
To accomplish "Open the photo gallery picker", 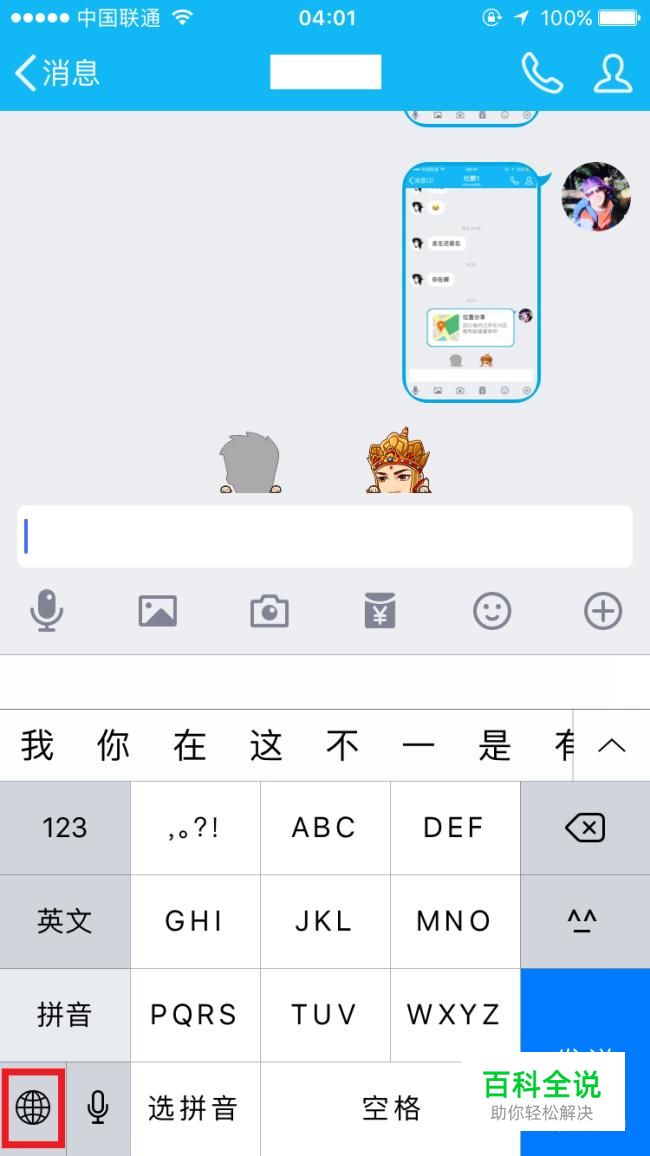I will pyautogui.click(x=158, y=611).
